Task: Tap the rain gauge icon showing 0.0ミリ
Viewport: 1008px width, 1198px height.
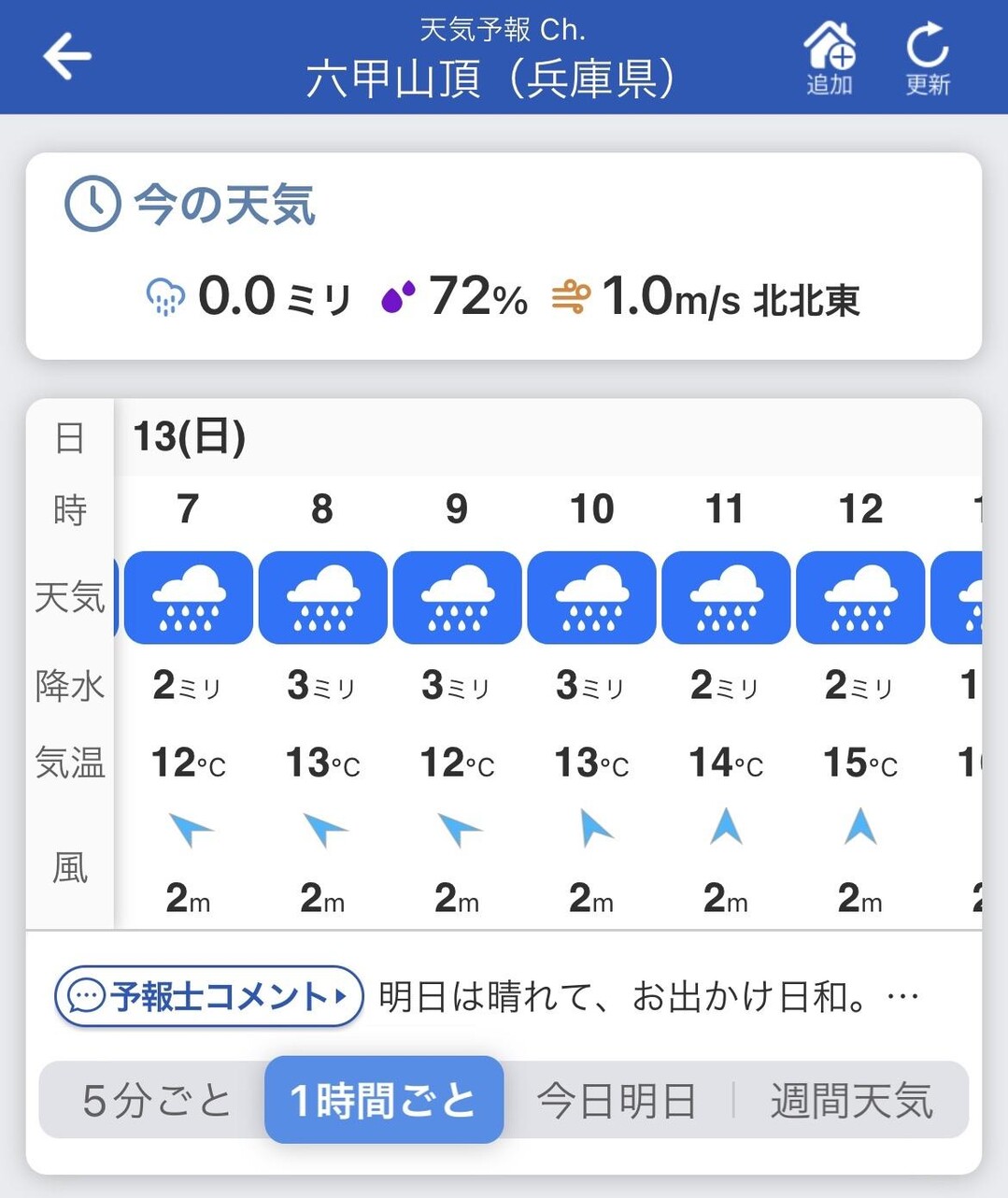Action: click(164, 296)
